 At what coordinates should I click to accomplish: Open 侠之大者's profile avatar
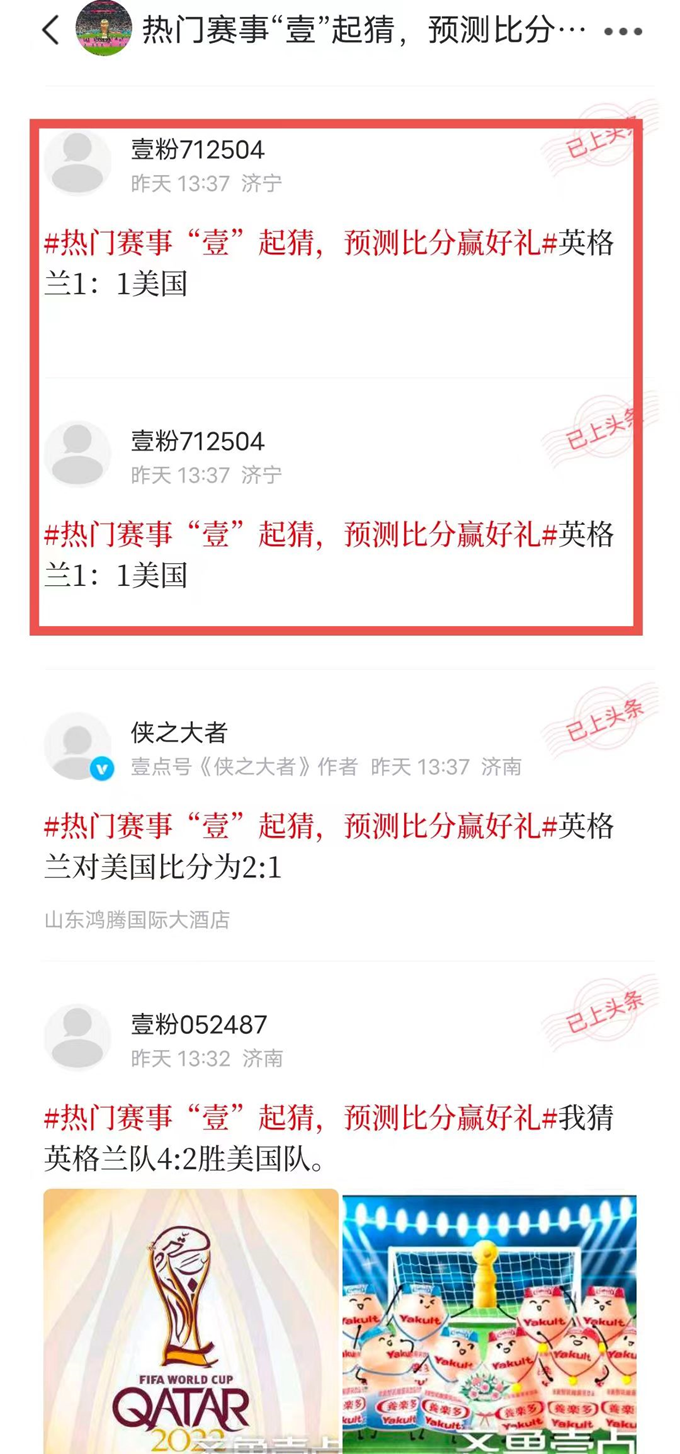click(x=78, y=746)
